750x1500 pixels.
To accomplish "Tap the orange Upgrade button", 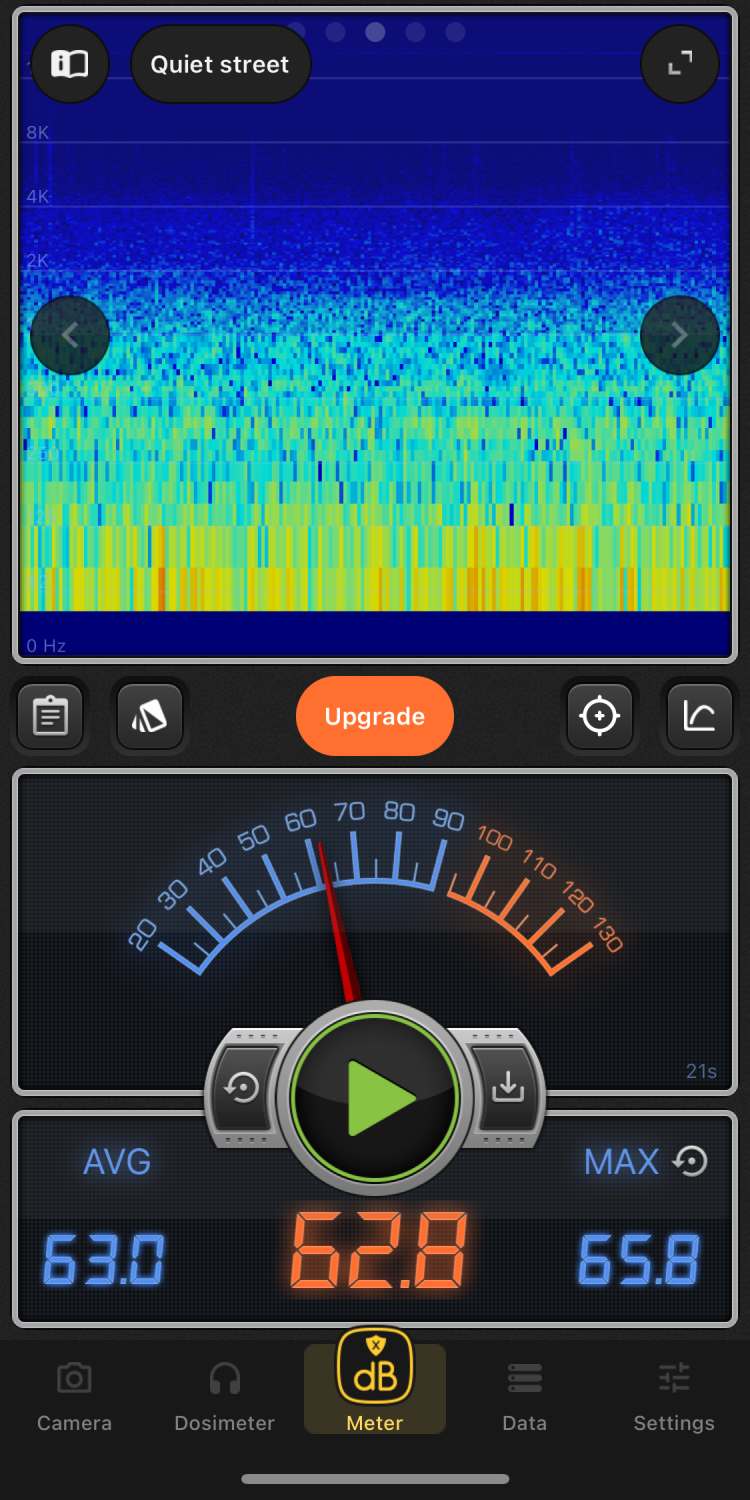I will click(x=375, y=716).
